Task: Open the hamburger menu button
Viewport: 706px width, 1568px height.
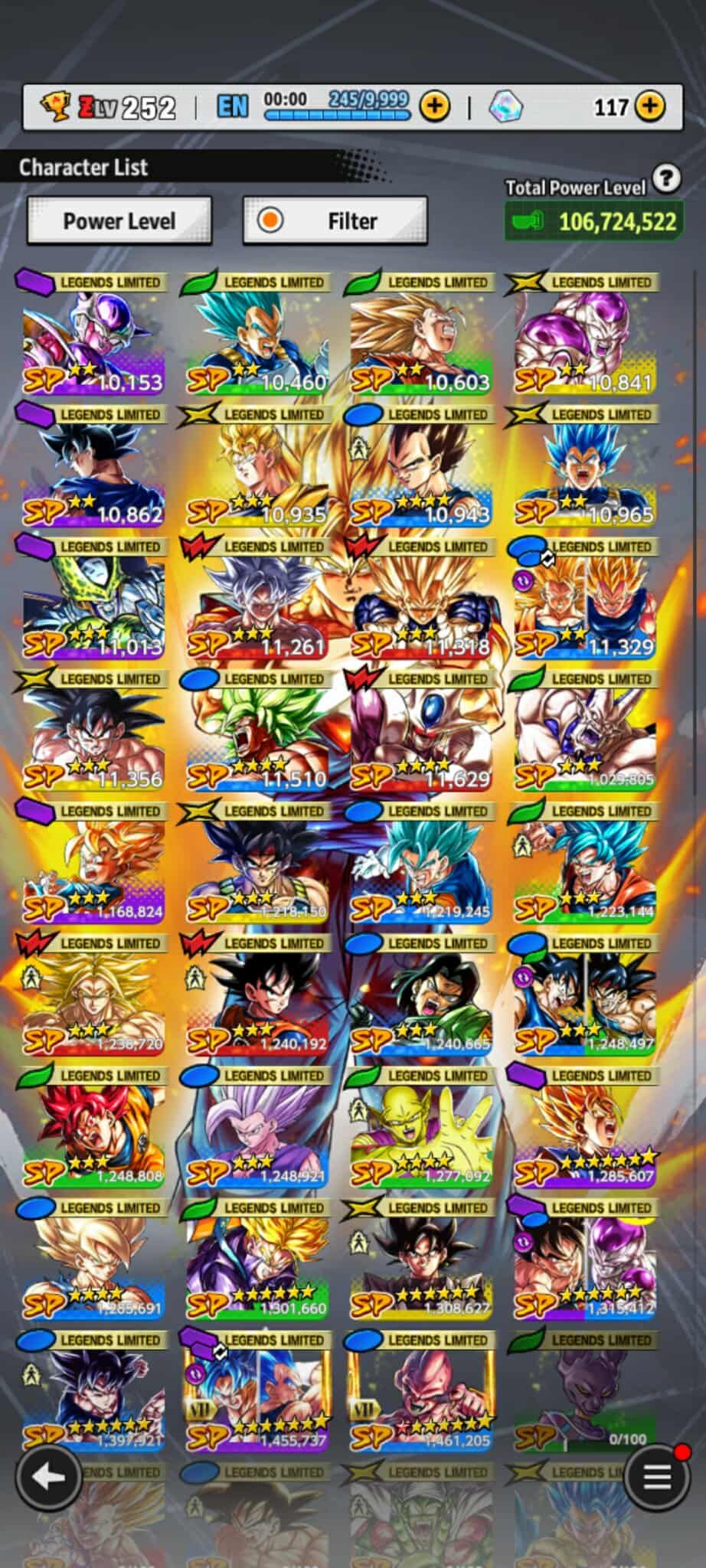Action: pyautogui.click(x=656, y=1477)
